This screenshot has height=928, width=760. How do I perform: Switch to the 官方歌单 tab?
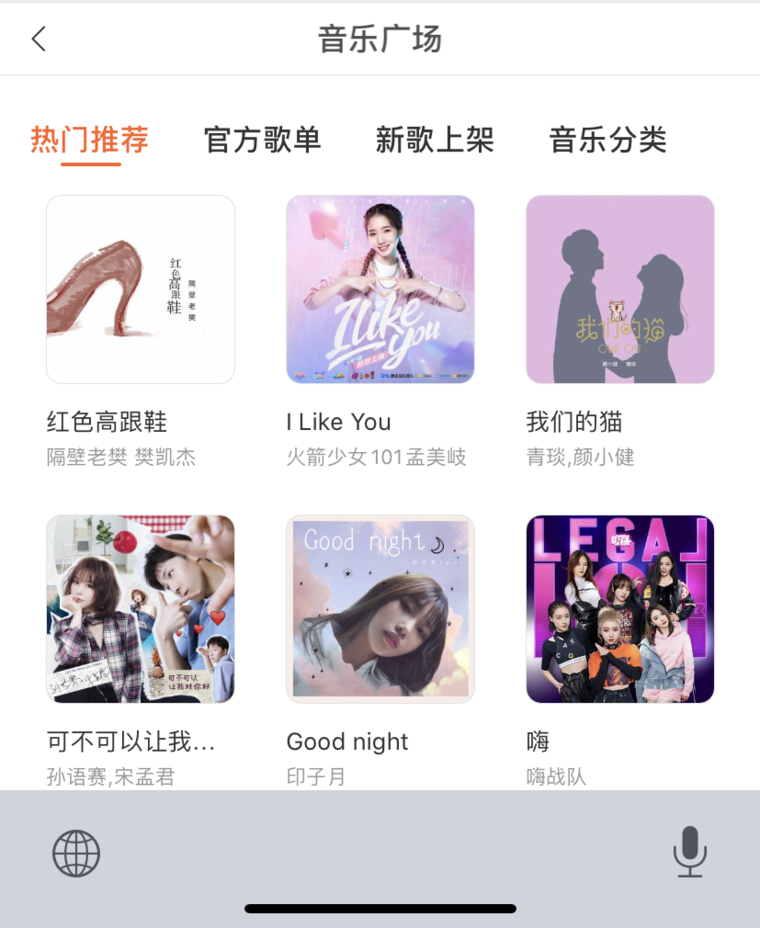(x=262, y=140)
